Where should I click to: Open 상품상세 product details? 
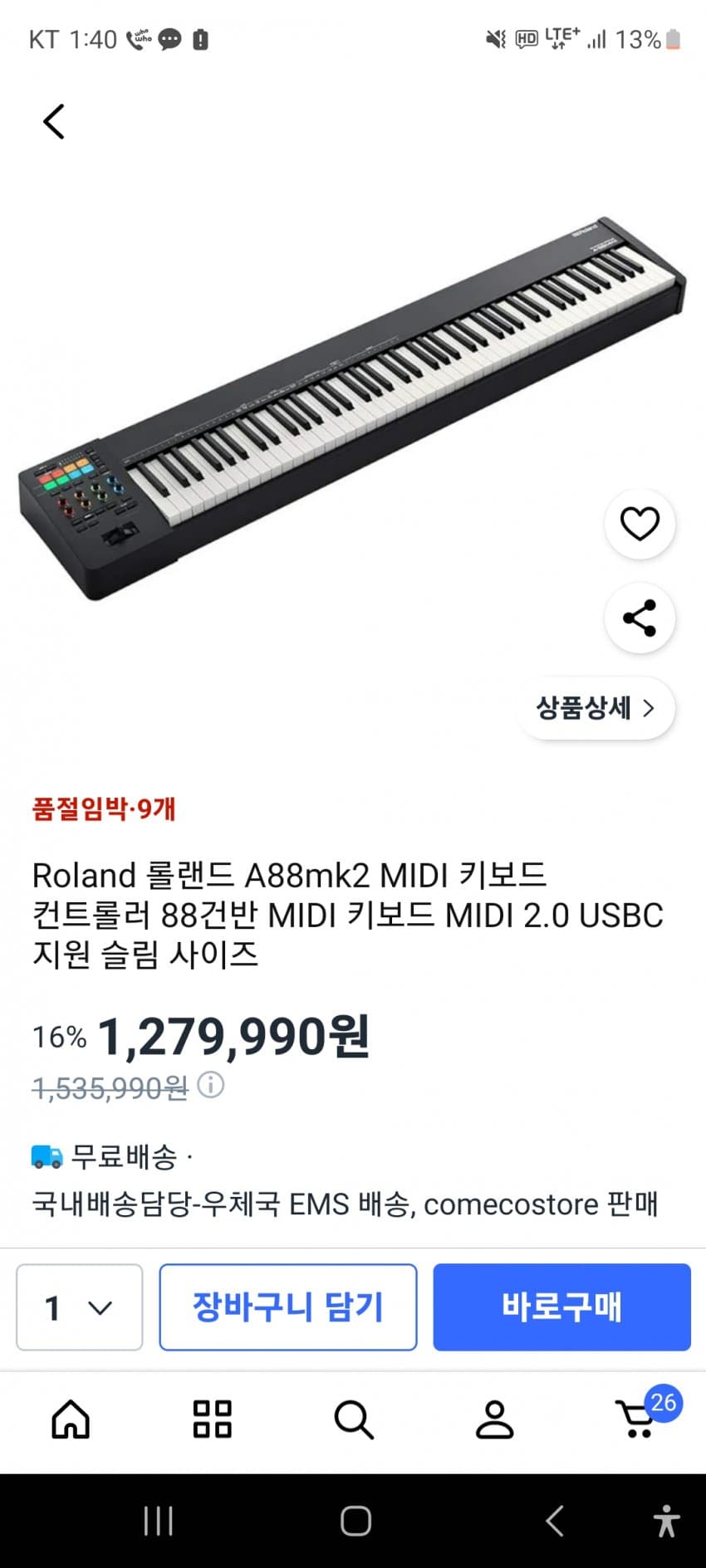tap(595, 708)
